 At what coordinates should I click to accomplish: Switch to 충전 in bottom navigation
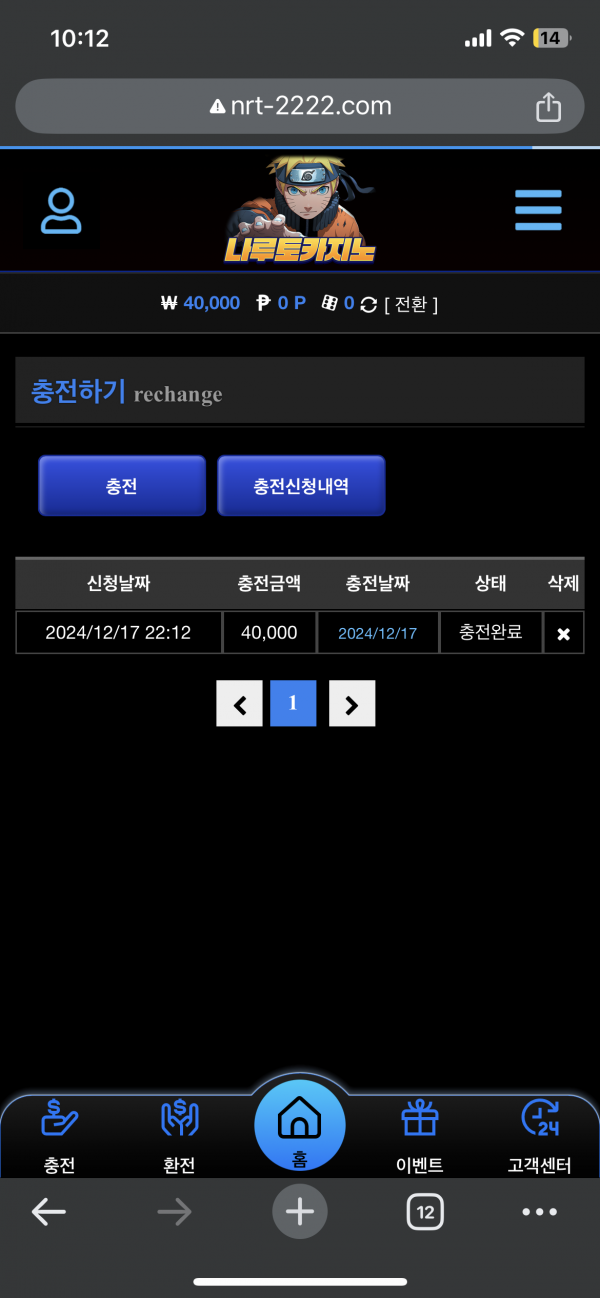pos(60,1135)
